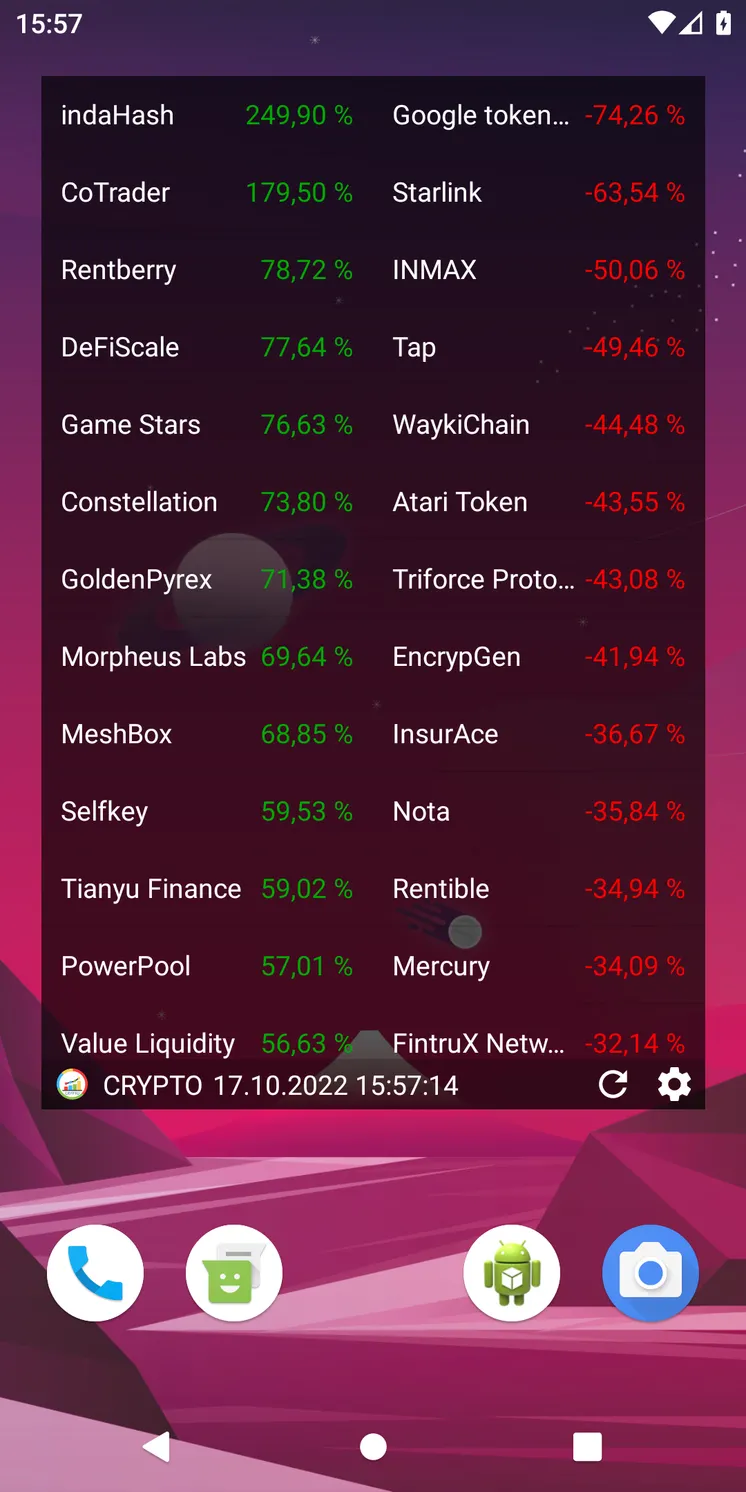The image size is (746, 1492).
Task: Open the indaHash row in the widget
Action: point(207,115)
